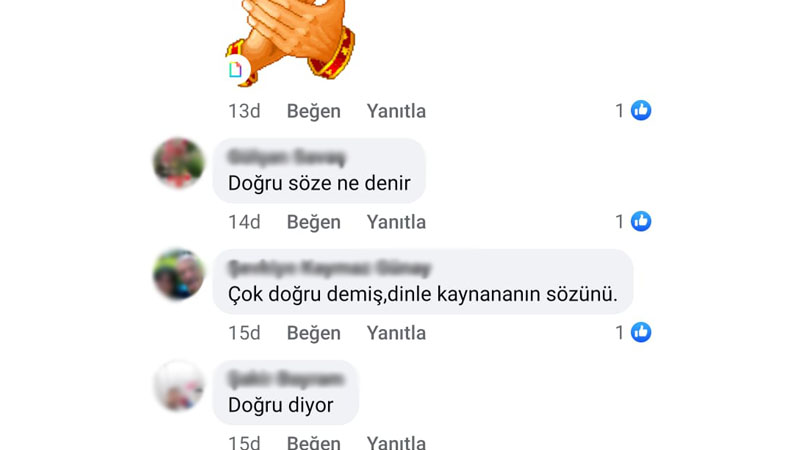Tap Beğen under the clapping hands sticker
This screenshot has height=450, width=800.
click(313, 111)
